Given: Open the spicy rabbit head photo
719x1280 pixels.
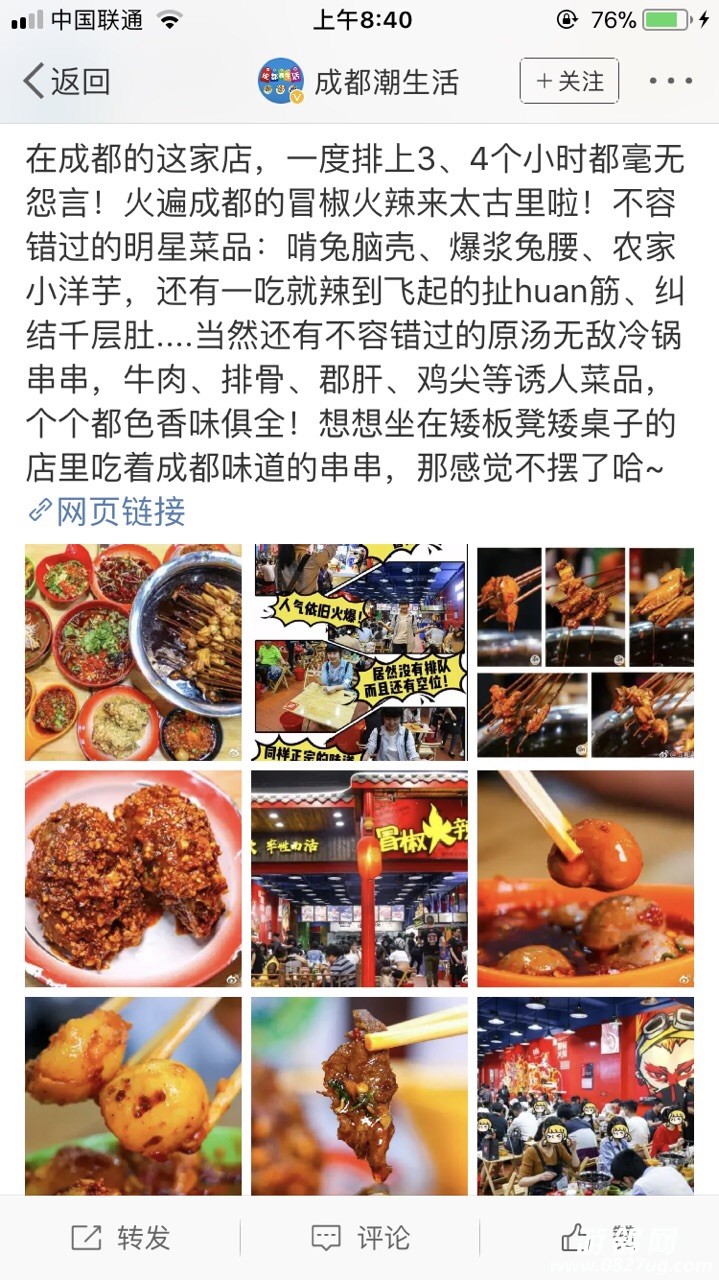Looking at the screenshot, I should (133, 878).
